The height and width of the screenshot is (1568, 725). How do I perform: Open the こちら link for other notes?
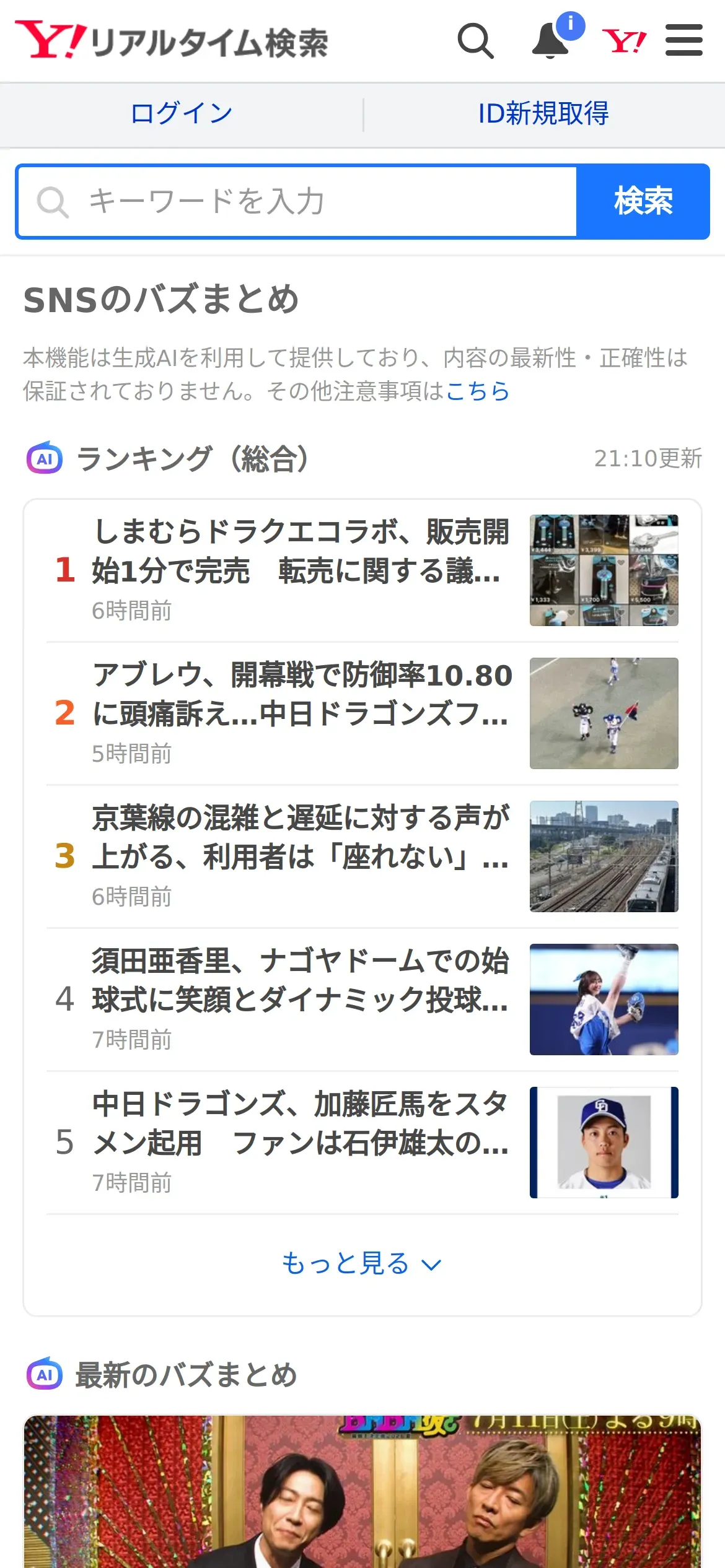click(x=478, y=391)
